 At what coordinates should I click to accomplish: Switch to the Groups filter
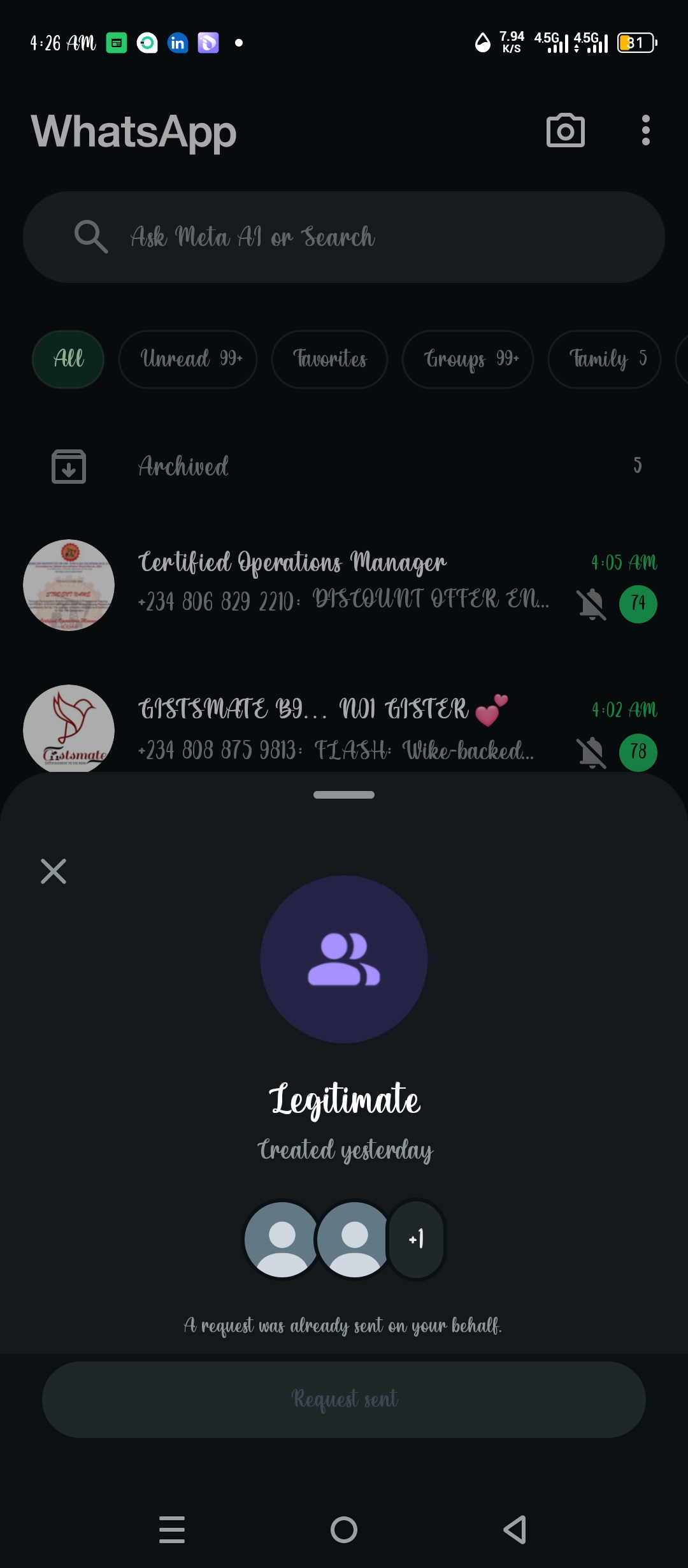pyautogui.click(x=468, y=359)
